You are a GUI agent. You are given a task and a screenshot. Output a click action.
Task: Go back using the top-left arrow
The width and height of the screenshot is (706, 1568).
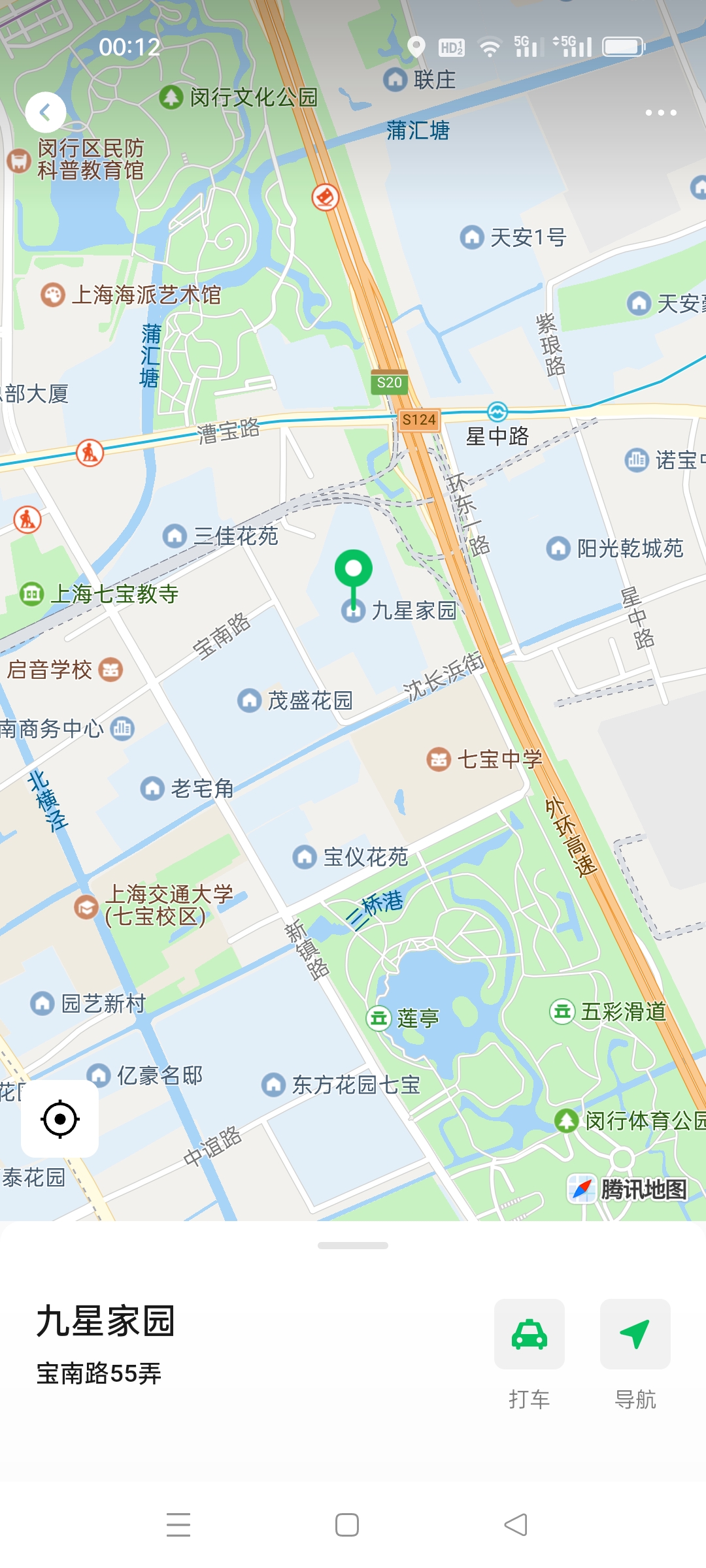coord(45,112)
